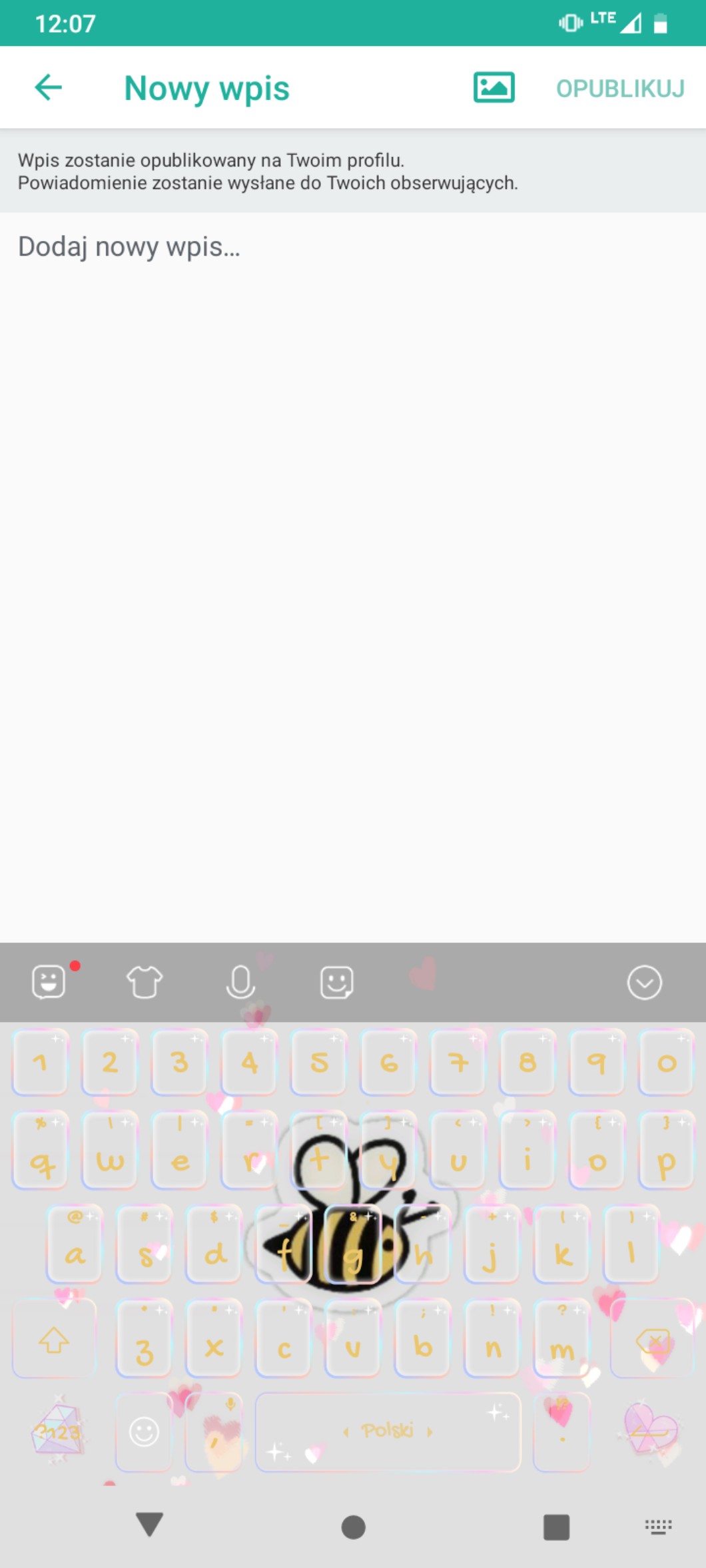Tap the shift key
The width and height of the screenshot is (706, 1568).
(x=55, y=1339)
